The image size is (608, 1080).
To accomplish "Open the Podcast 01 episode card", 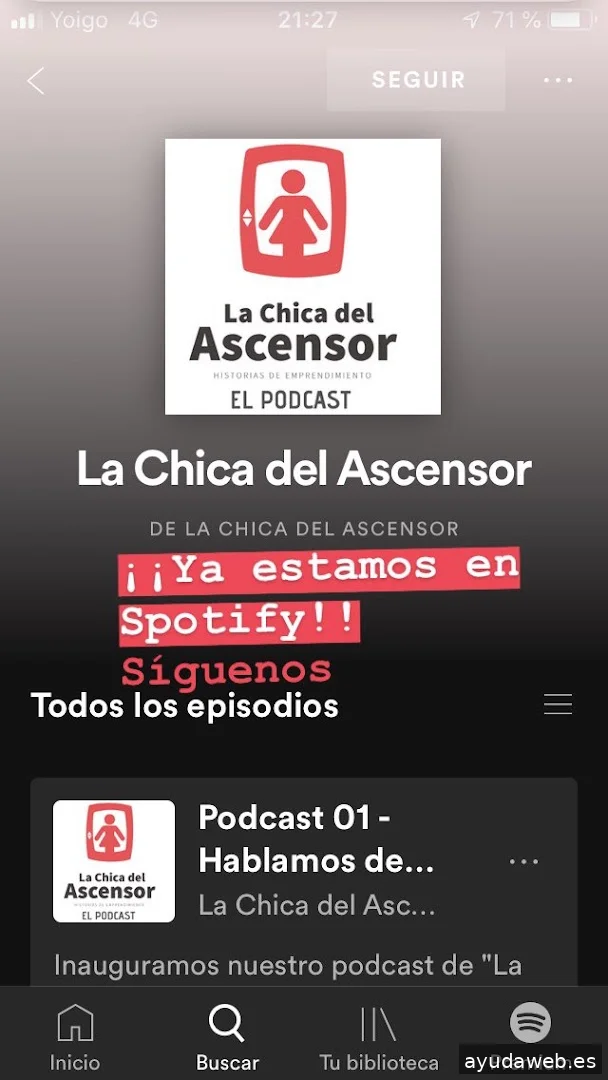I will (300, 860).
